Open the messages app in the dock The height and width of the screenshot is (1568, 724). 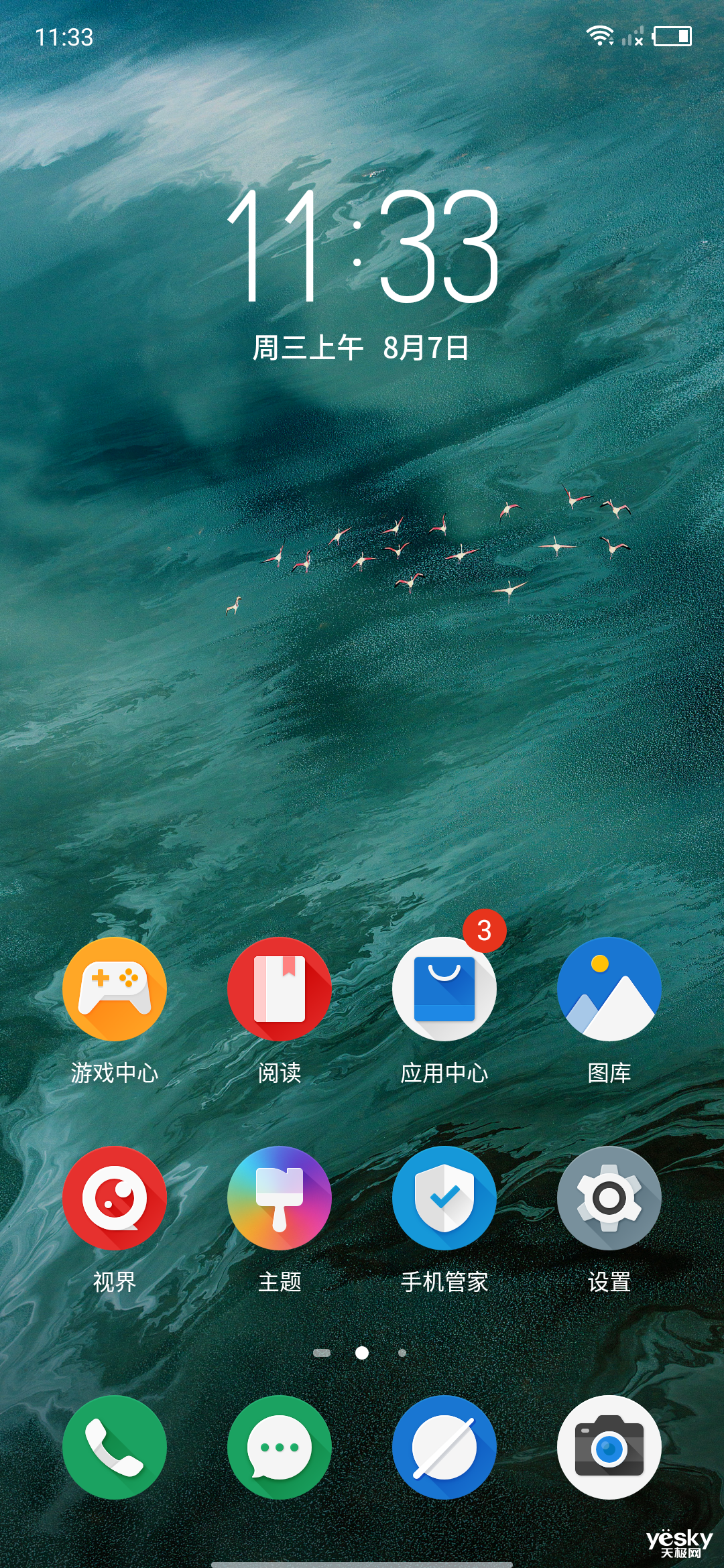(280, 1447)
